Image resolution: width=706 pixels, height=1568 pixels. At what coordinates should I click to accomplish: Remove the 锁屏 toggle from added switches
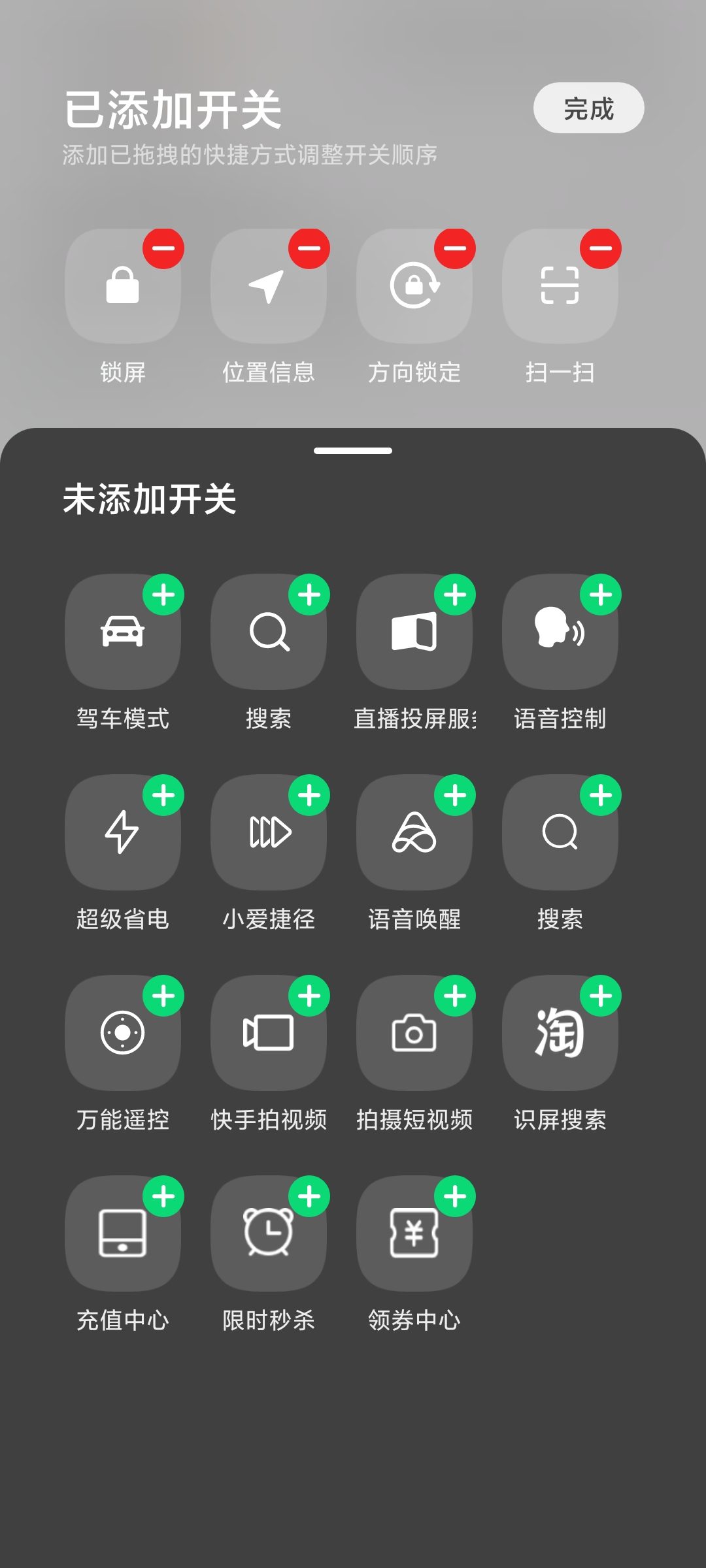[x=163, y=249]
